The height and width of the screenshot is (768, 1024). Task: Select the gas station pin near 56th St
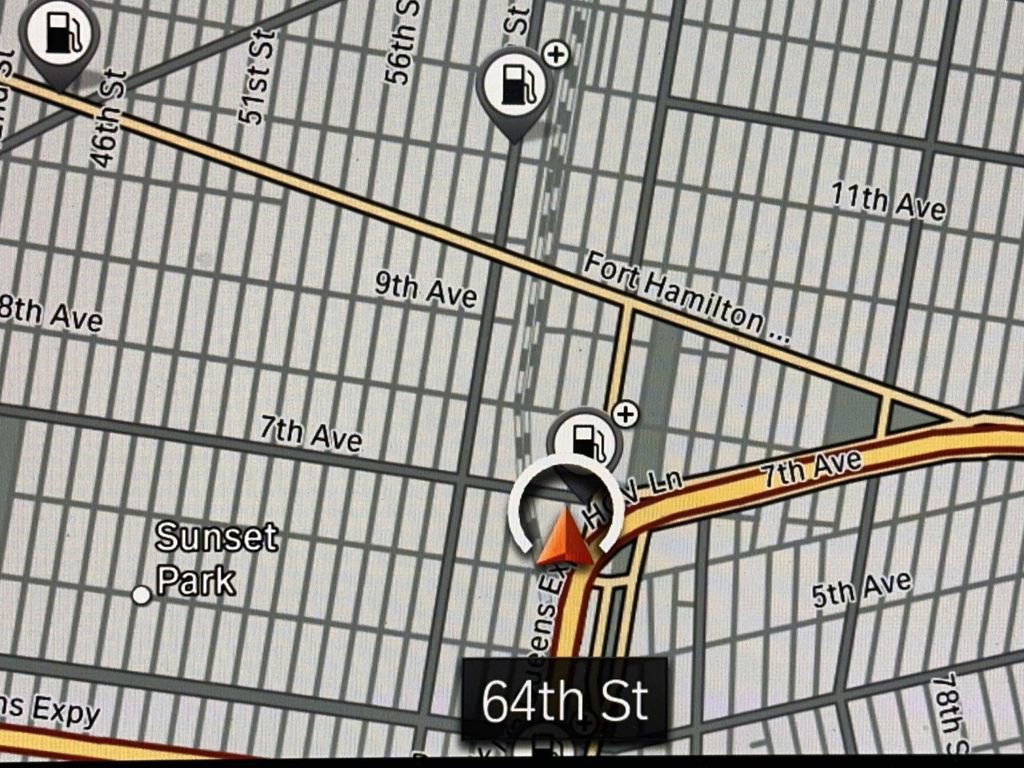pyautogui.click(x=514, y=86)
